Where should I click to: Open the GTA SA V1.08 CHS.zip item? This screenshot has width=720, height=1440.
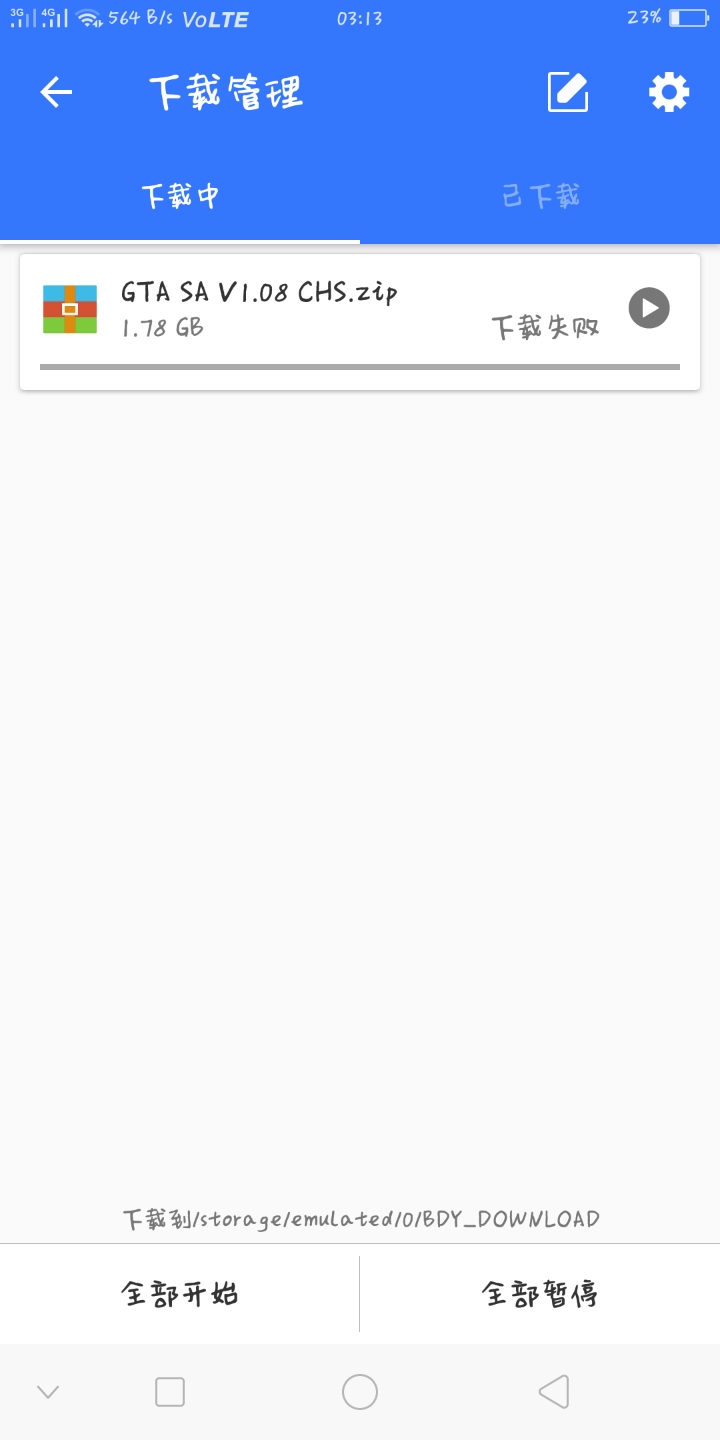pyautogui.click(x=300, y=310)
